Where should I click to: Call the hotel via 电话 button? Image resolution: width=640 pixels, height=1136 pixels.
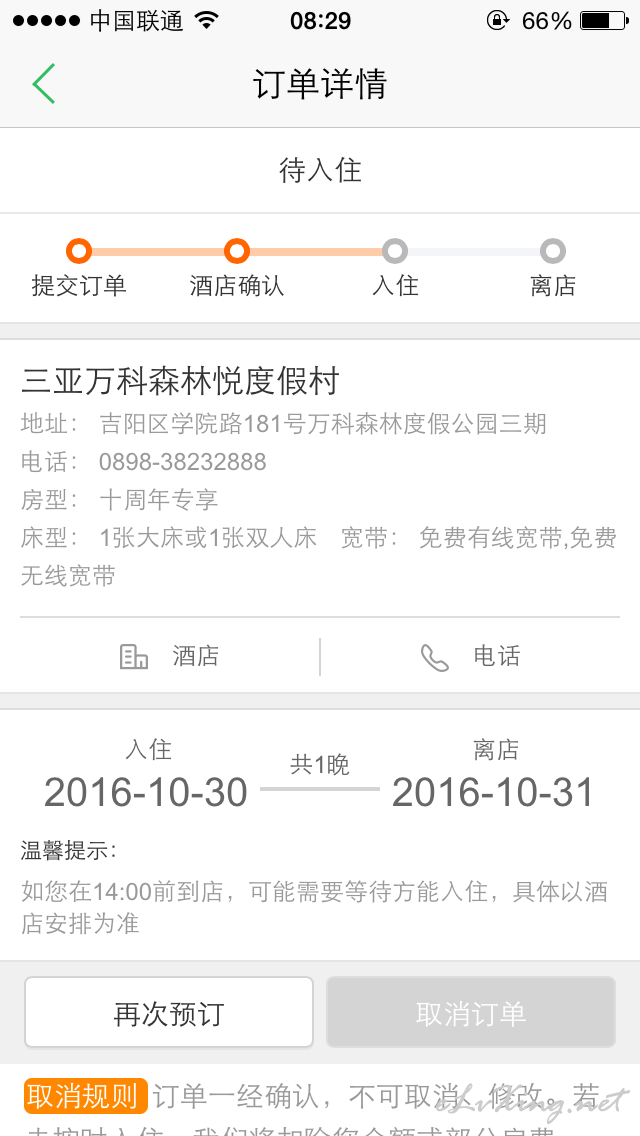(470, 656)
